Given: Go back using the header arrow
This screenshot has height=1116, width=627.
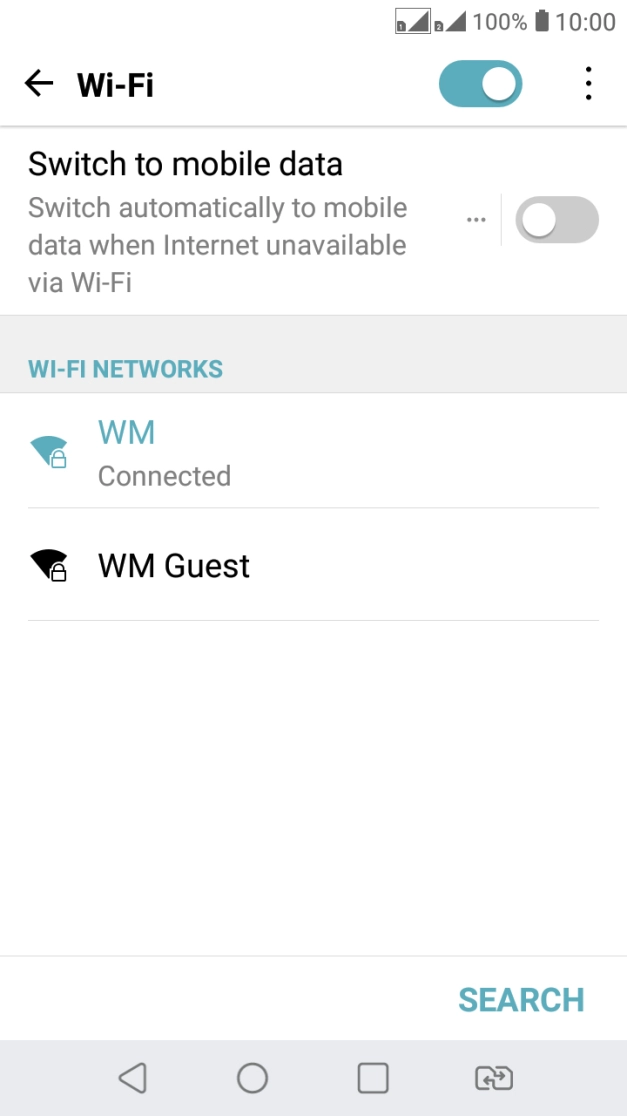Looking at the screenshot, I should [x=38, y=84].
